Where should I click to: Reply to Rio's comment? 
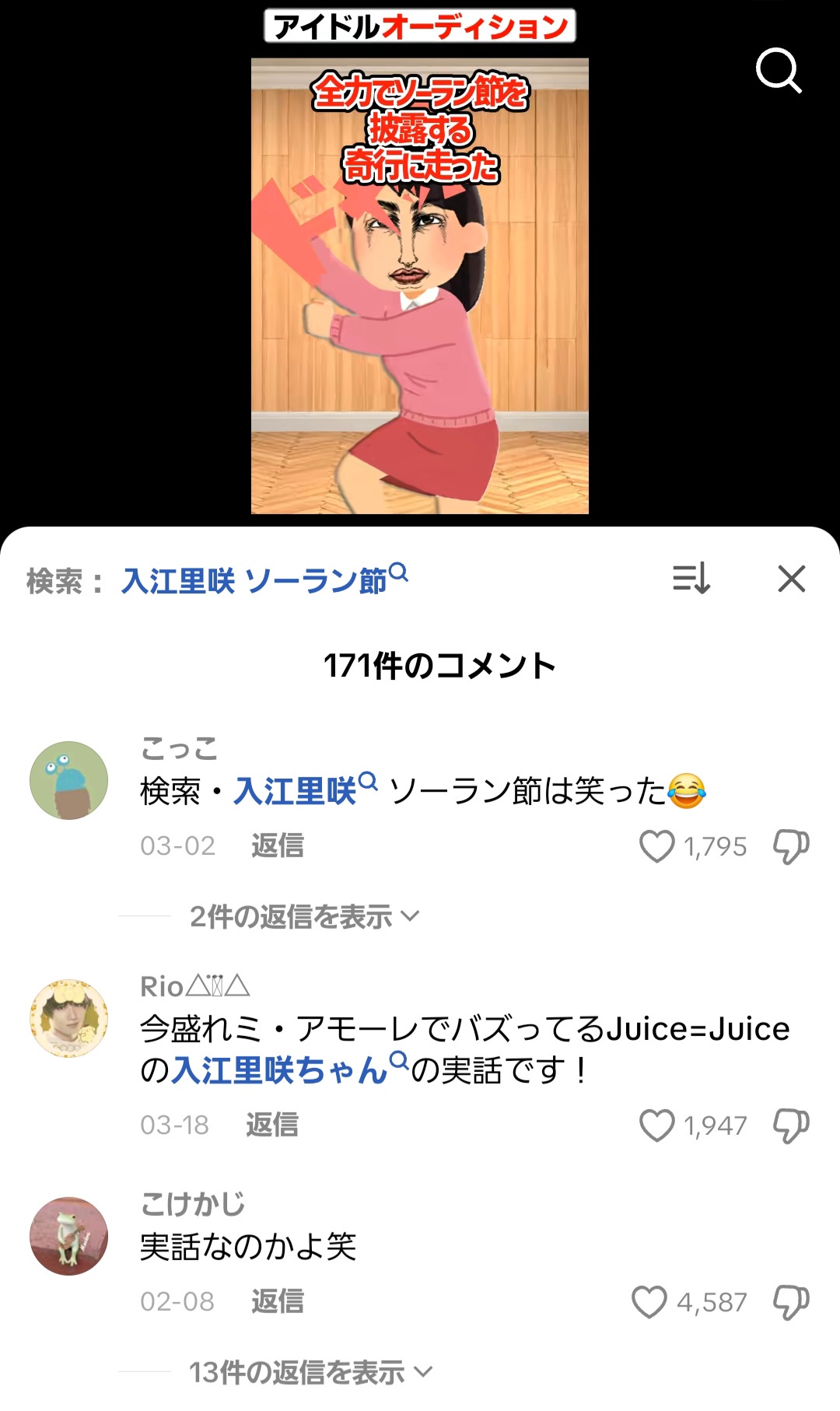pos(272,1125)
